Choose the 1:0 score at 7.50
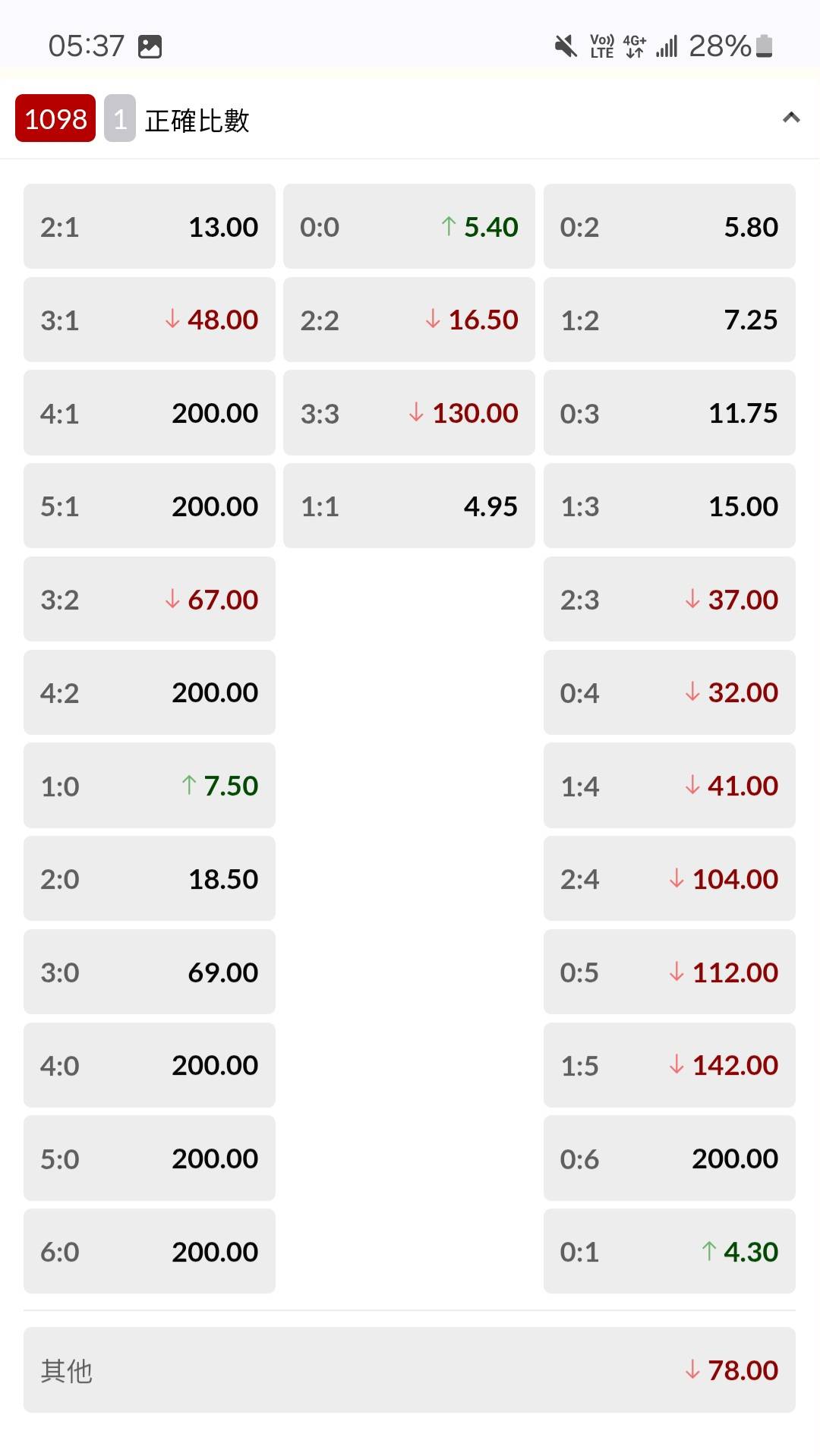 [150, 786]
